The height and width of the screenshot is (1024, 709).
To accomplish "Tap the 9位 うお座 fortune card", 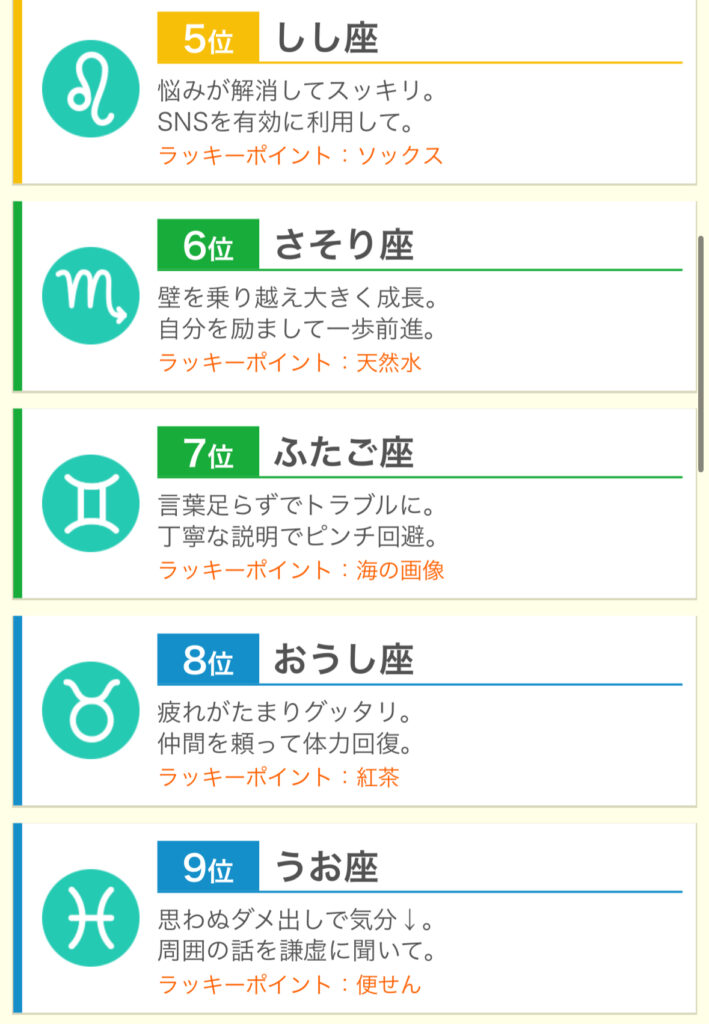I will (x=355, y=917).
